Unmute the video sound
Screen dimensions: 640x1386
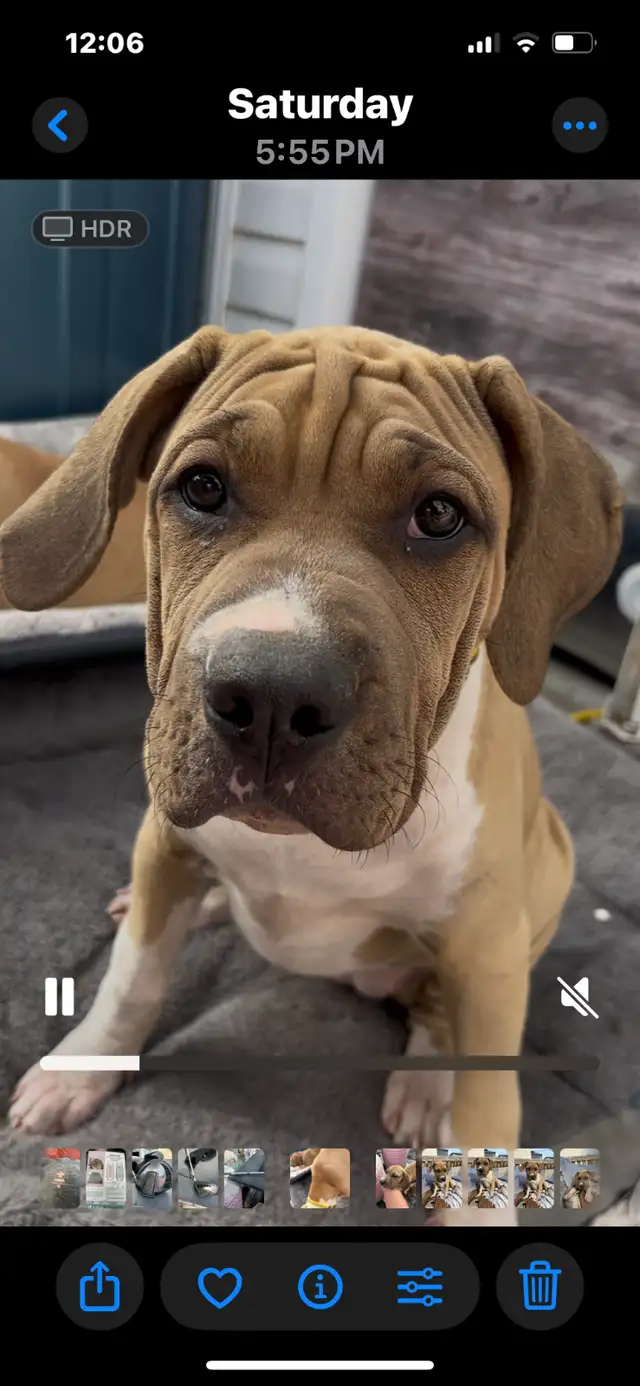[x=577, y=997]
